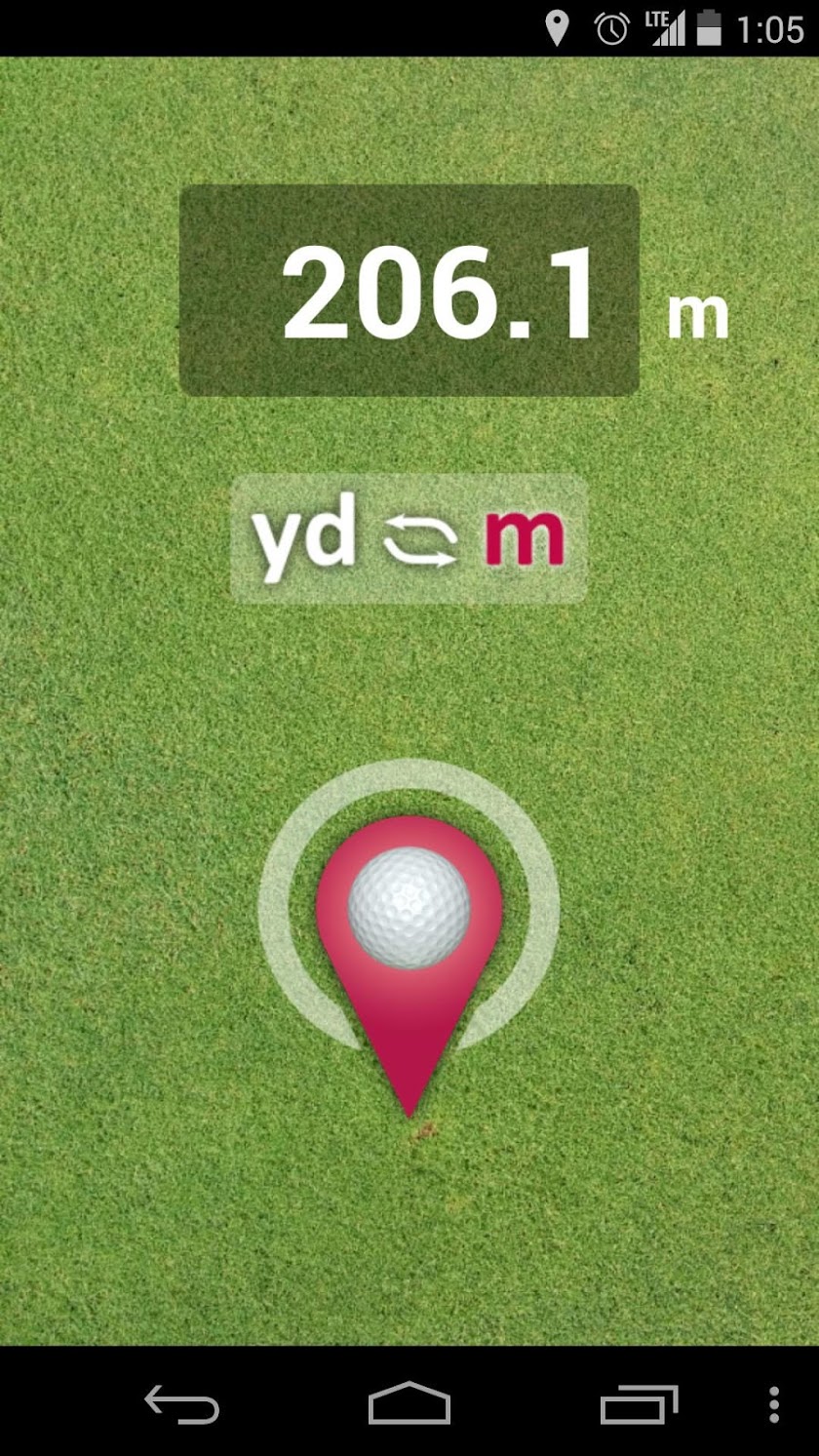Image resolution: width=819 pixels, height=1456 pixels.
Task: Tap the golf ball location pin
Action: [409, 936]
